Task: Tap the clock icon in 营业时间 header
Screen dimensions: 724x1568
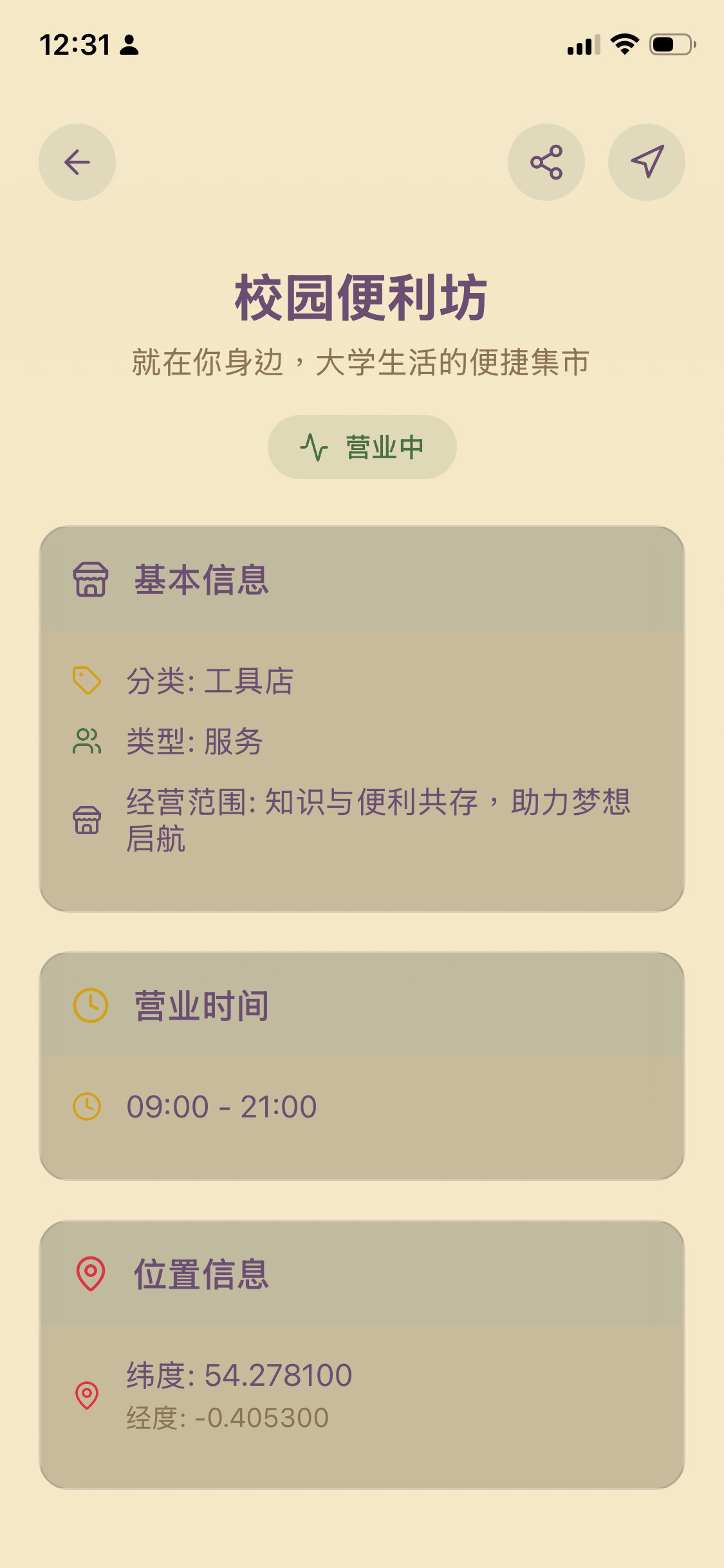Action: pyautogui.click(x=90, y=1005)
